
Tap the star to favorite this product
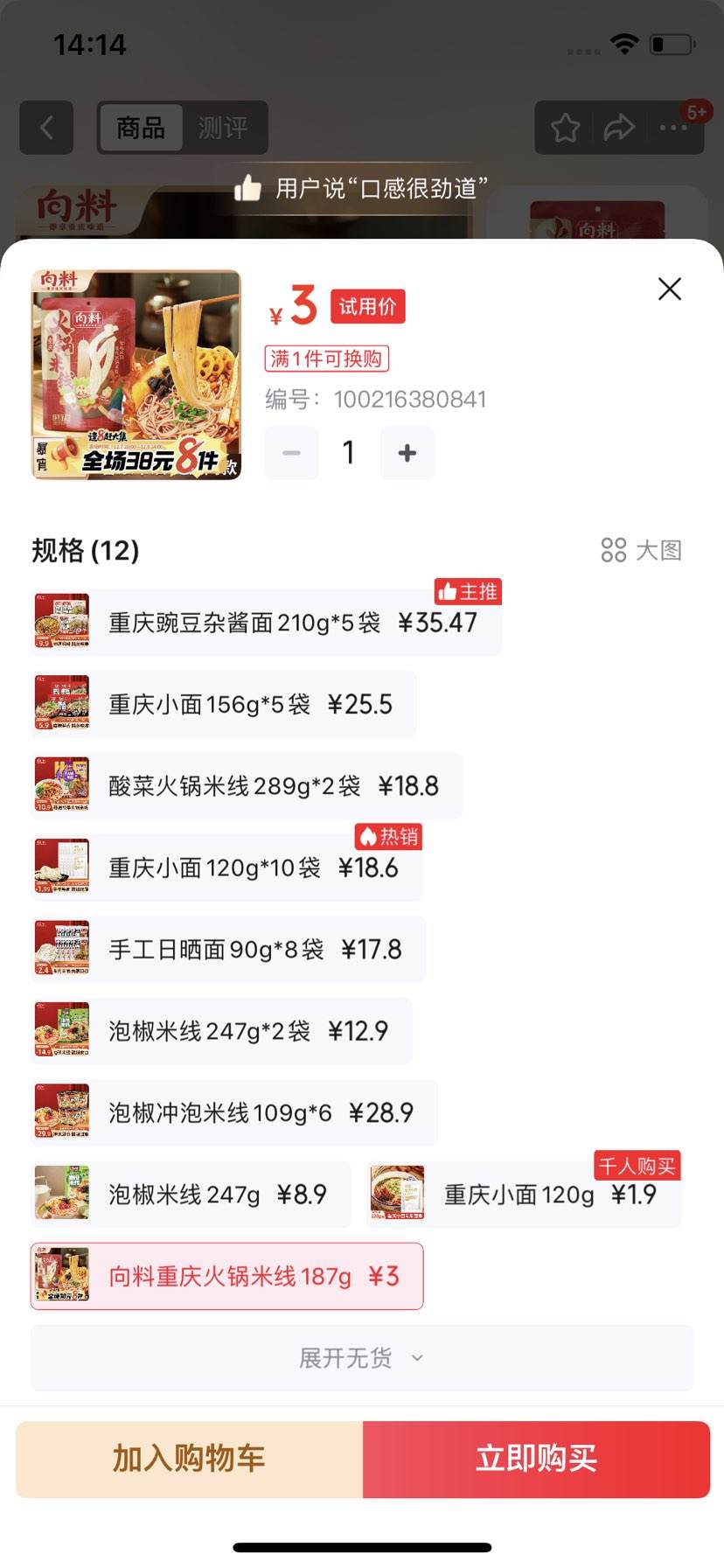point(564,128)
